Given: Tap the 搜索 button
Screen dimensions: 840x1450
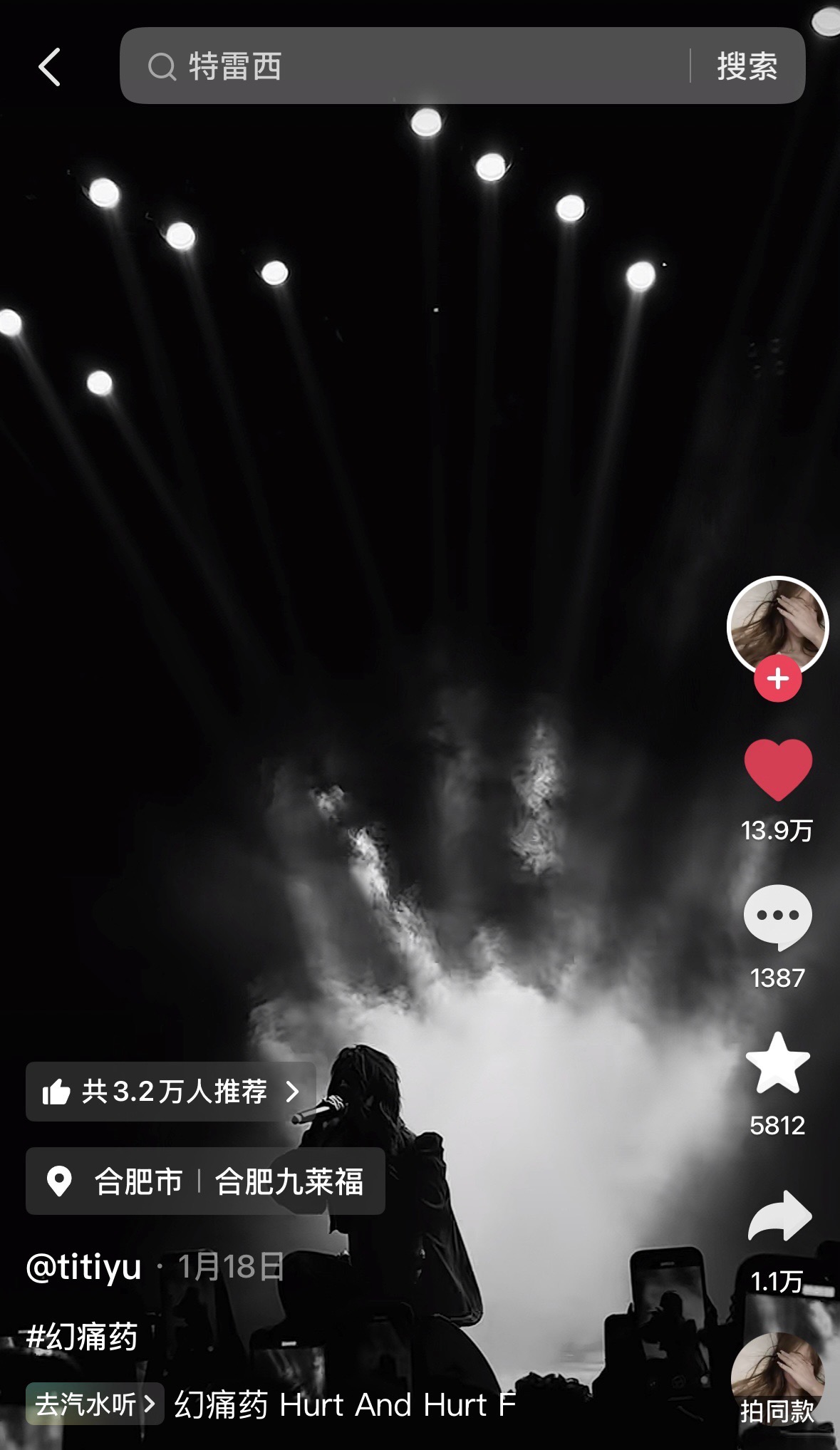Looking at the screenshot, I should 747,66.
